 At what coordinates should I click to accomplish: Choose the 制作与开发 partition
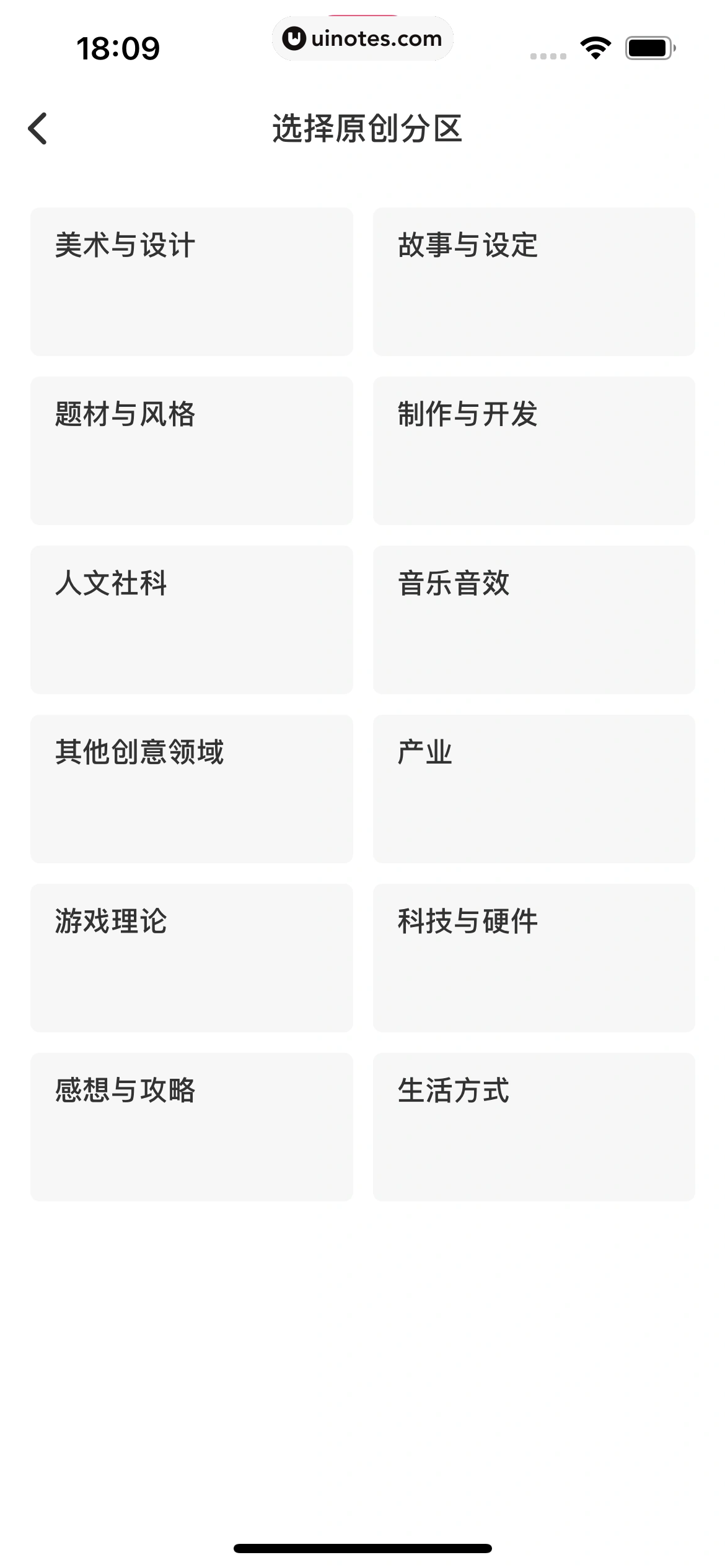(534, 449)
